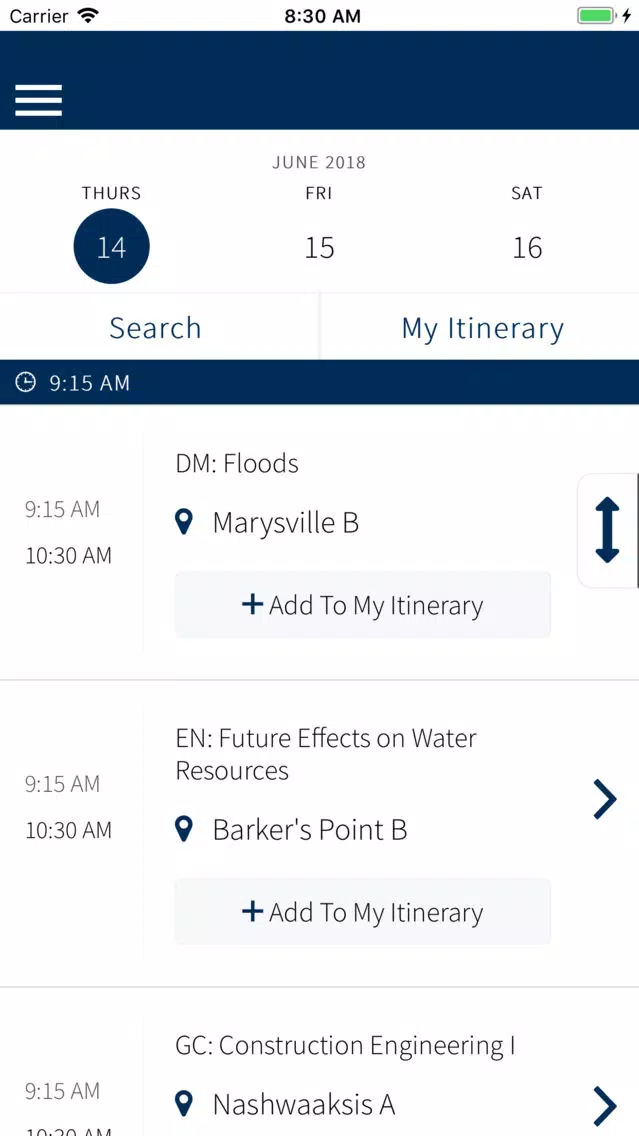Viewport: 639px width, 1136px height.
Task: Tap the up-down arrow handle
Action: click(x=607, y=530)
